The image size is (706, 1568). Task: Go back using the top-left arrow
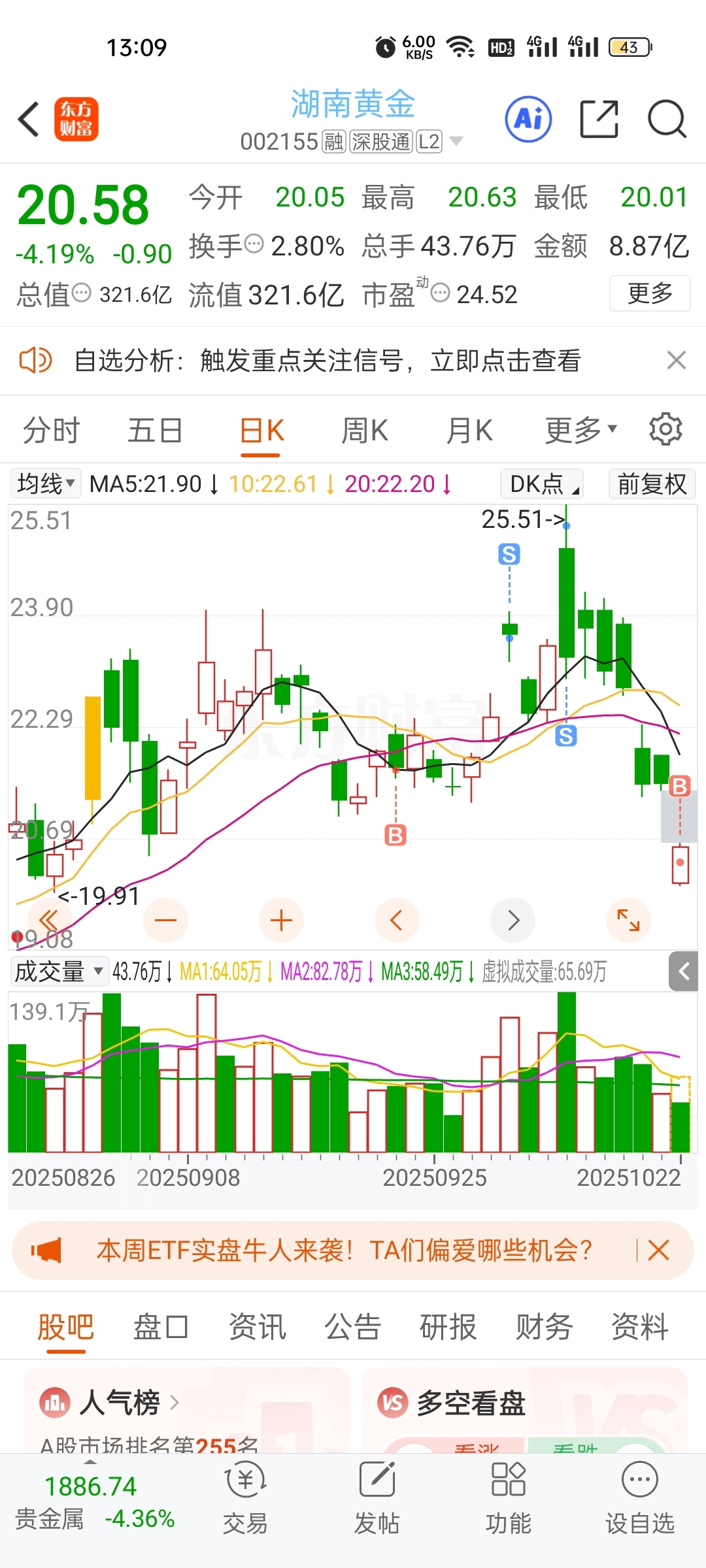coord(29,120)
